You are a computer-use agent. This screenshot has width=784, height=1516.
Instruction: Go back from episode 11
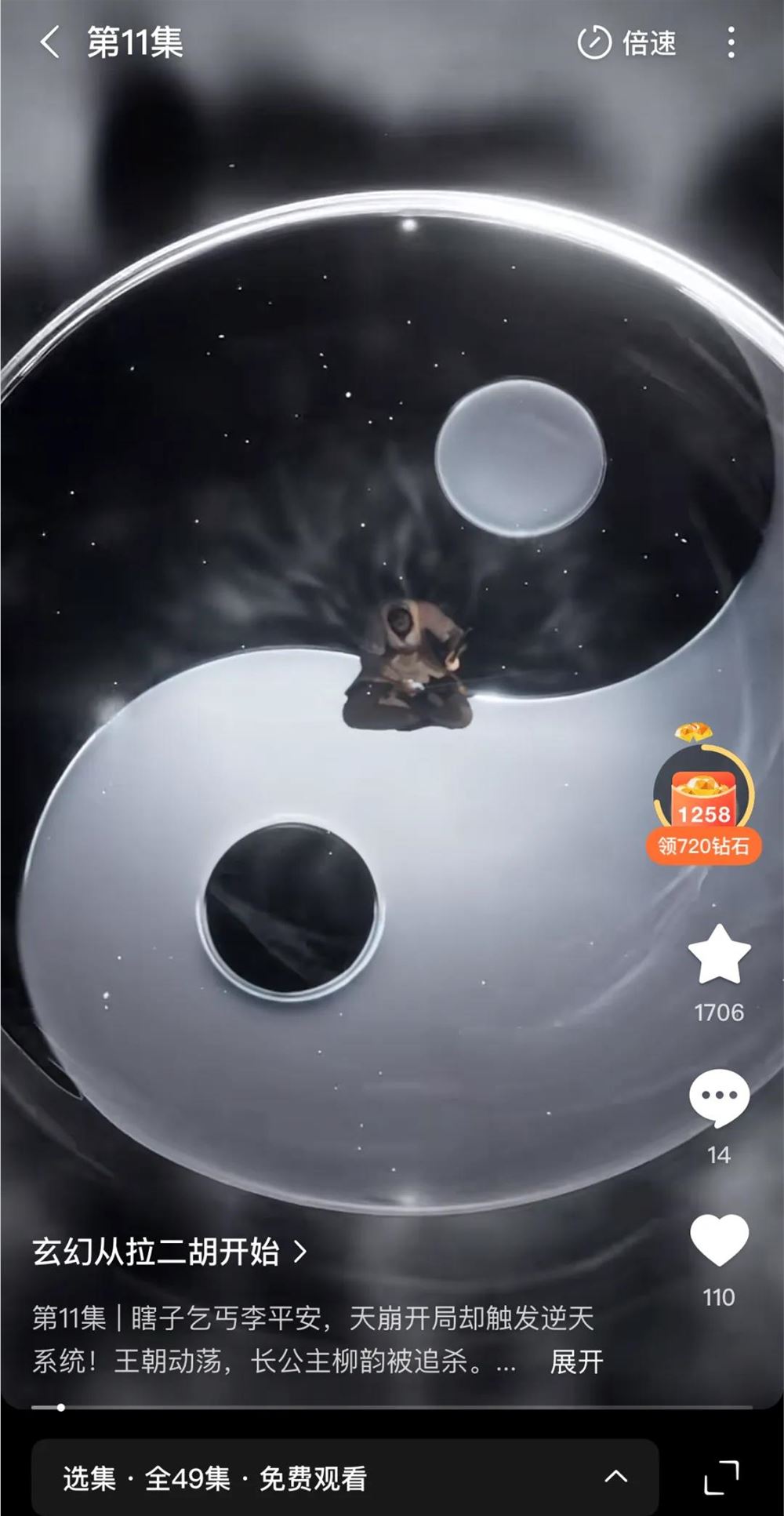click(49, 42)
